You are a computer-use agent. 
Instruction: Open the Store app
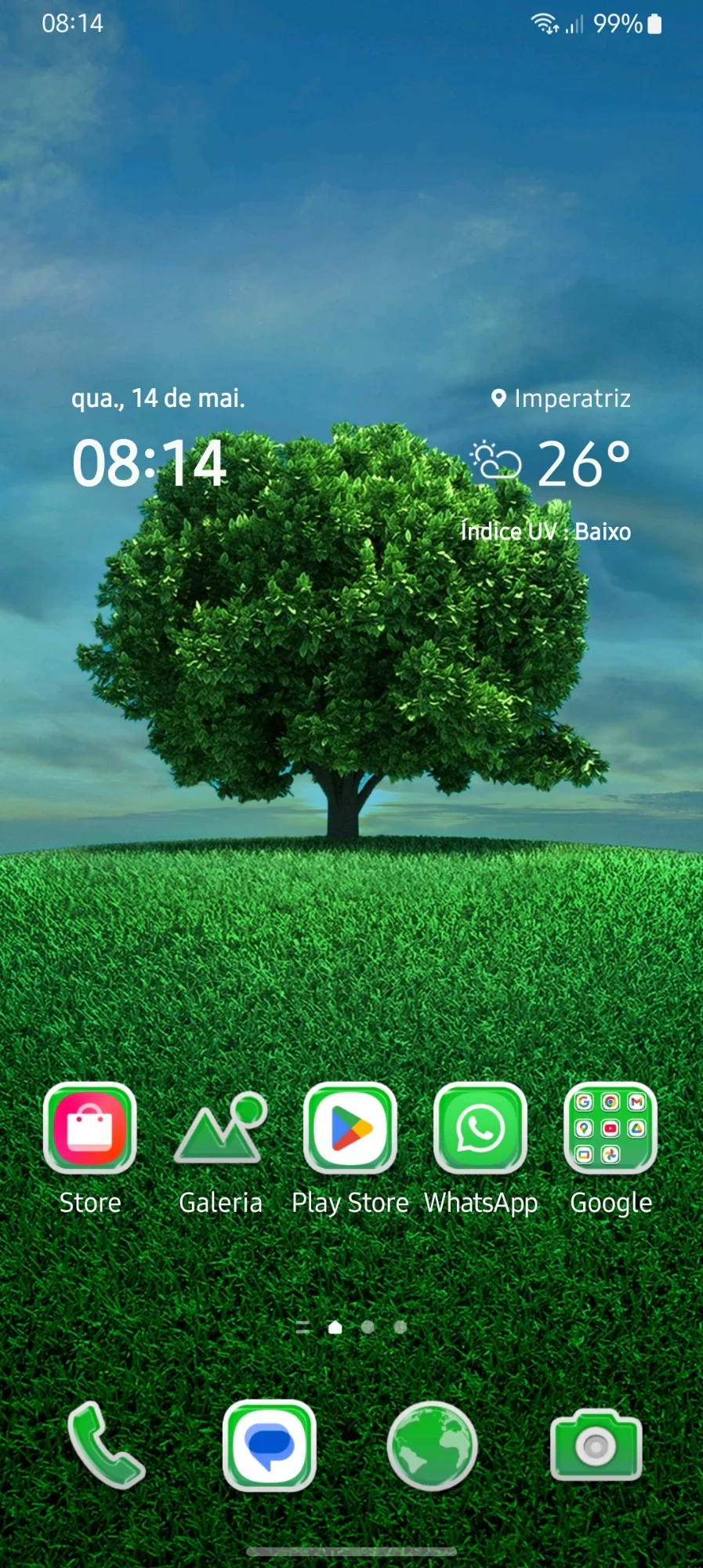click(90, 1128)
